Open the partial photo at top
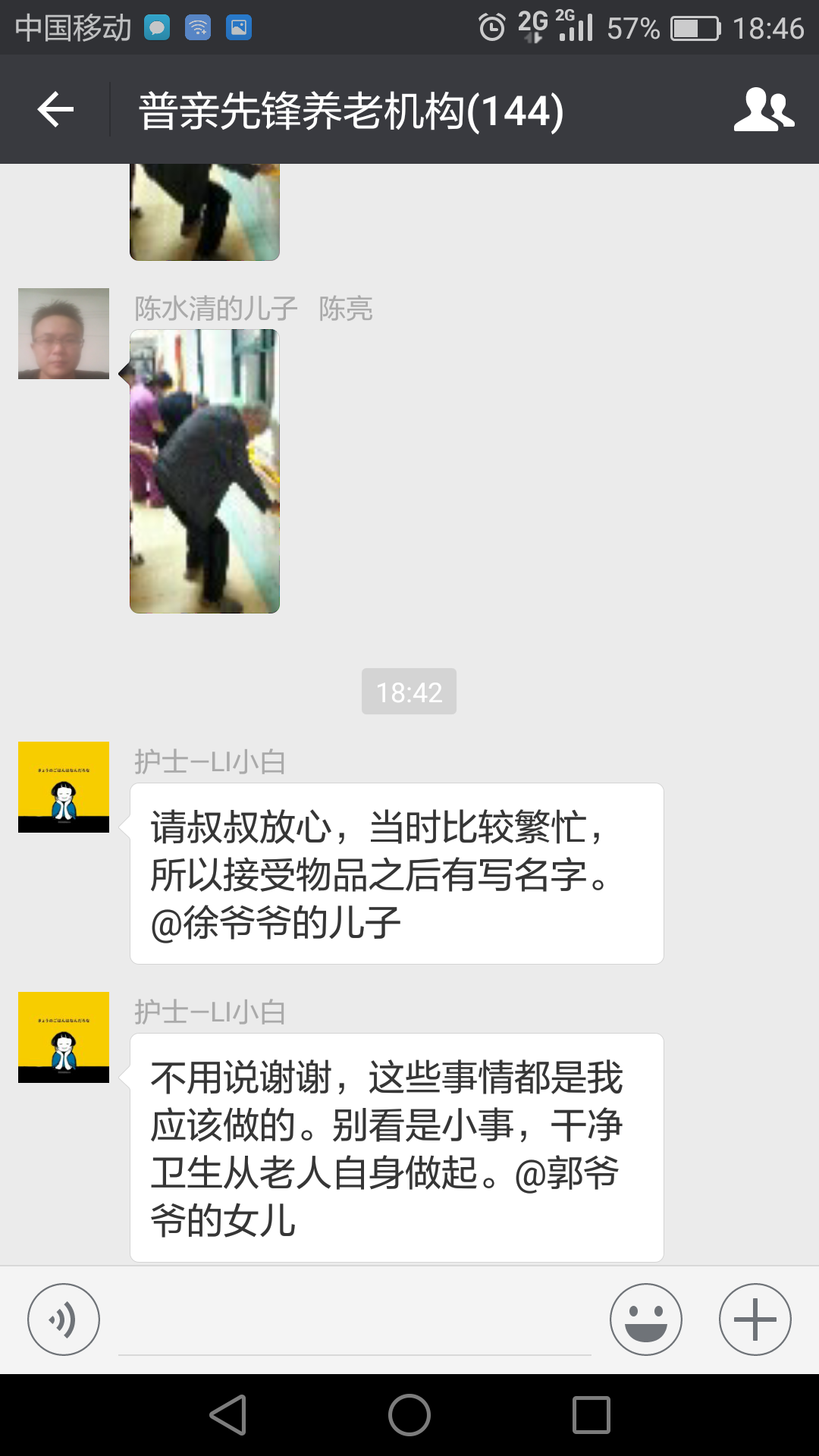819x1456 pixels. (205, 212)
